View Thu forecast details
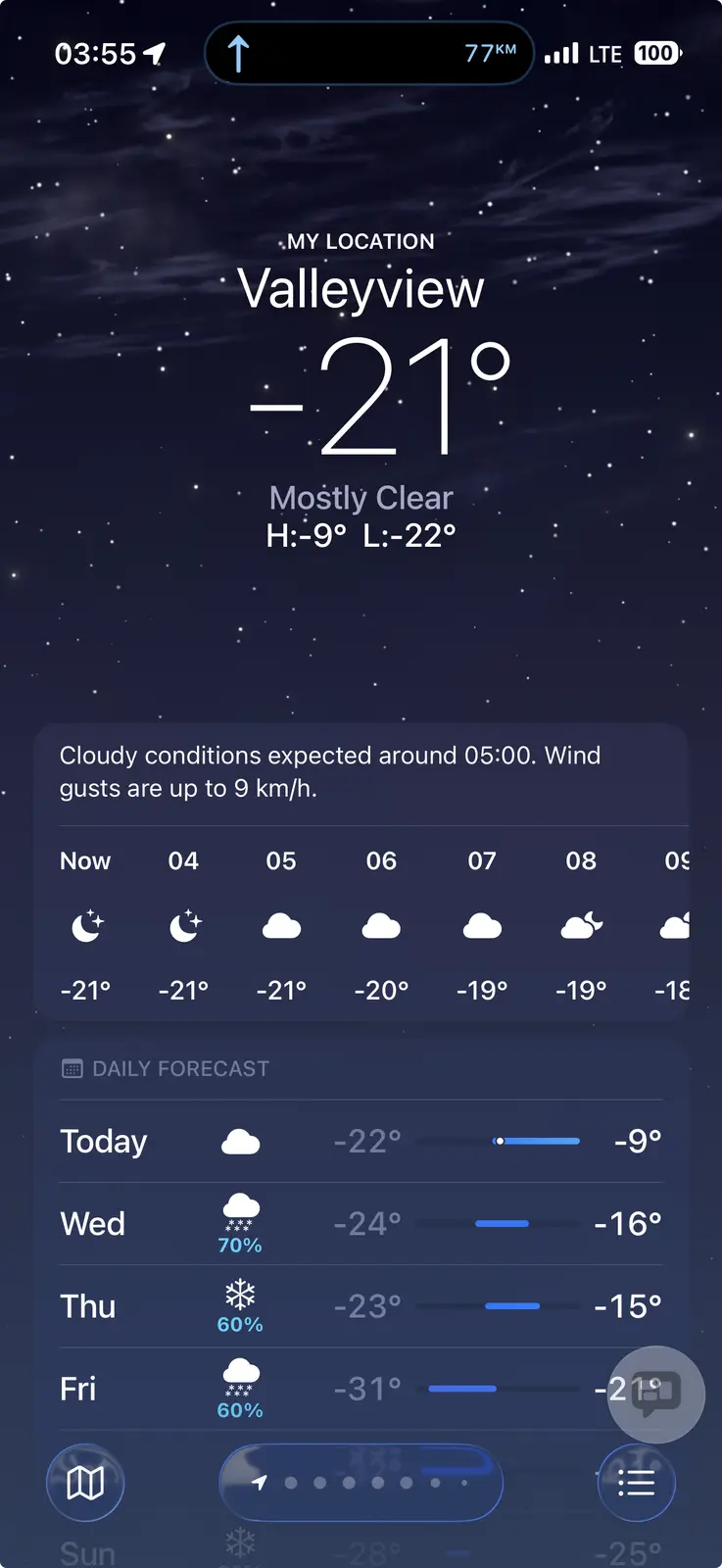The width and height of the screenshot is (722, 1568). click(x=361, y=1306)
